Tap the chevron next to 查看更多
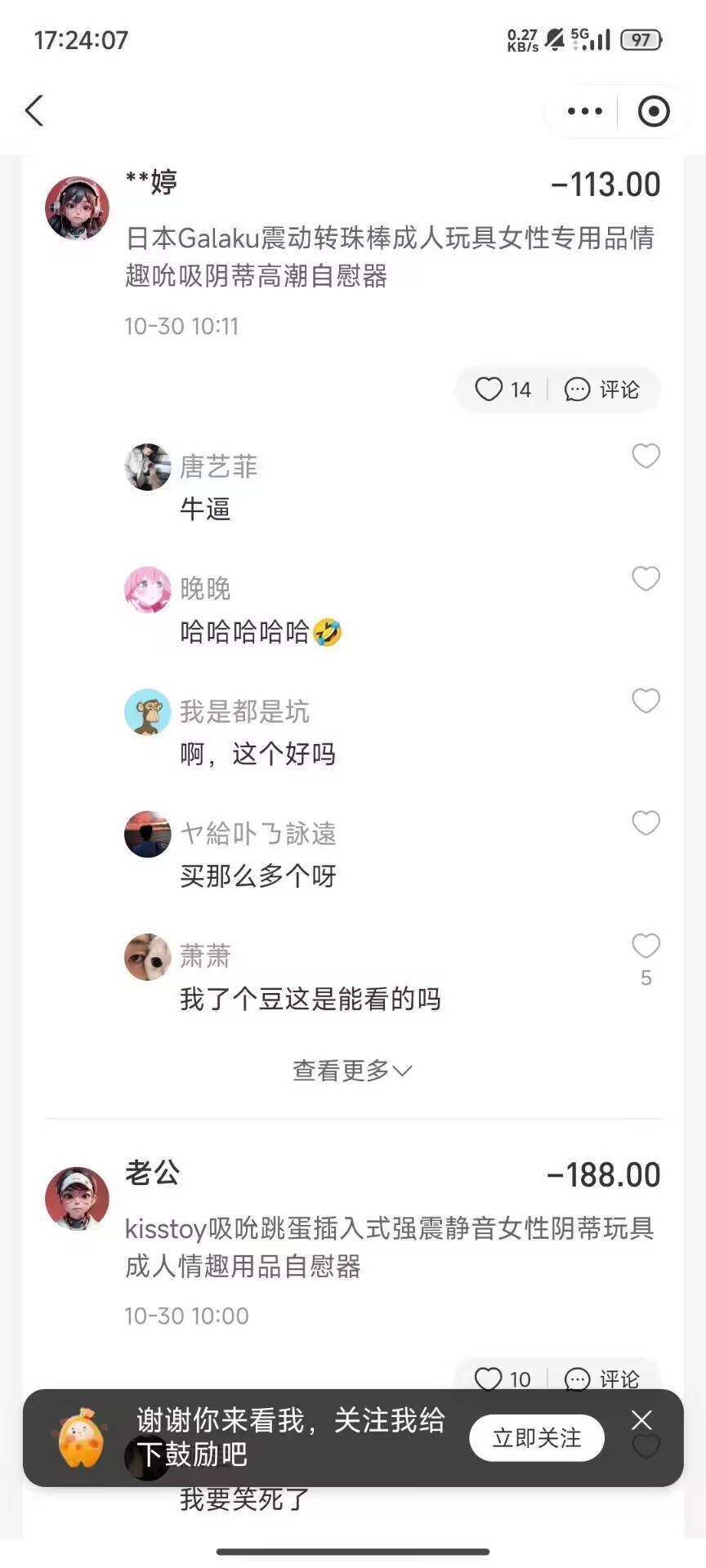Viewport: 706px width, 1568px height. [x=402, y=1070]
